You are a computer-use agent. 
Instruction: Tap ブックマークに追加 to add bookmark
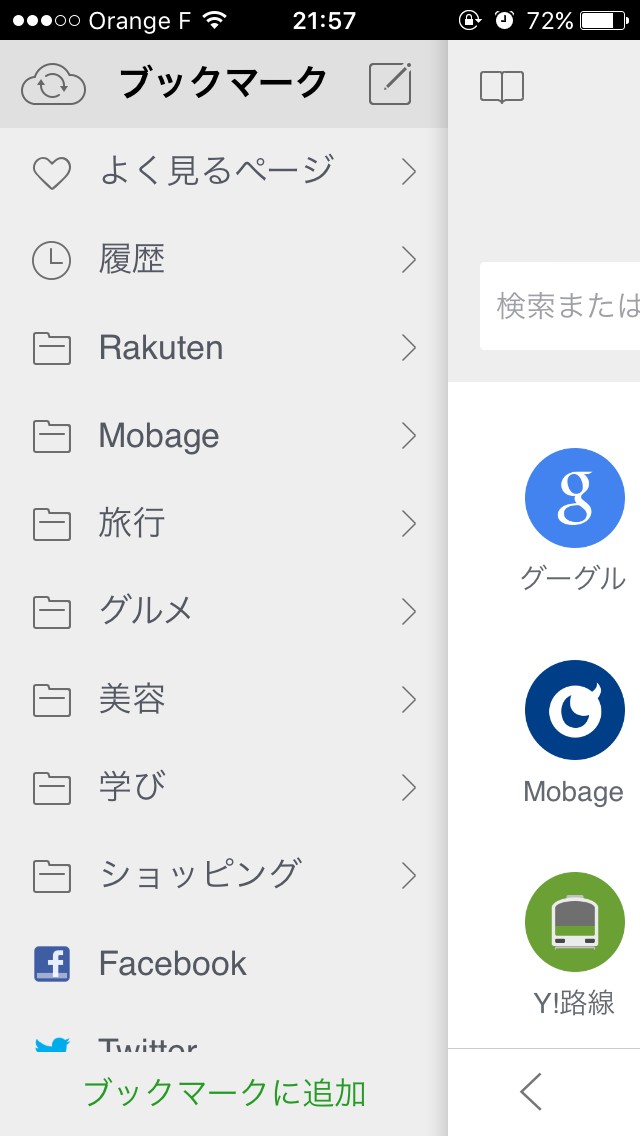(x=224, y=1093)
